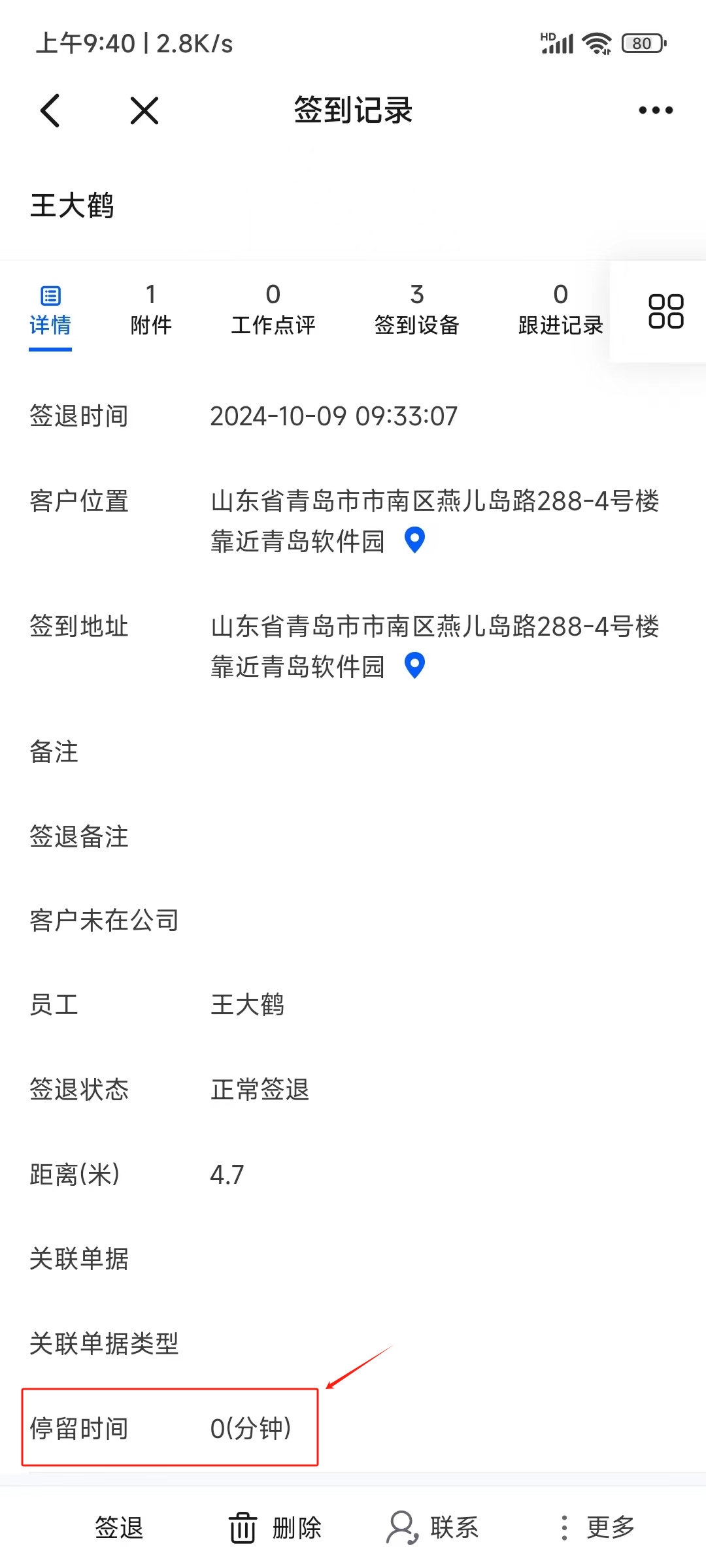View the 跟进记录 tab
Viewport: 706px width, 1568px height.
561,310
